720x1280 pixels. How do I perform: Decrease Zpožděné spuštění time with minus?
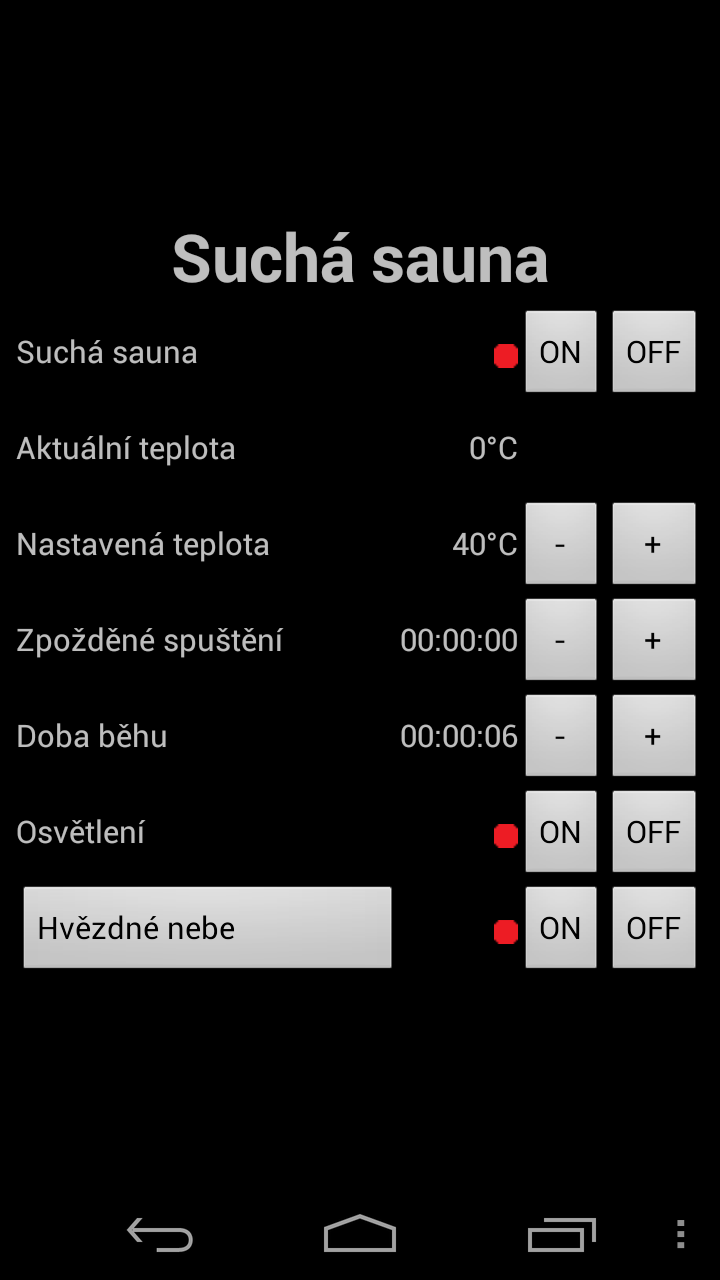(x=560, y=639)
